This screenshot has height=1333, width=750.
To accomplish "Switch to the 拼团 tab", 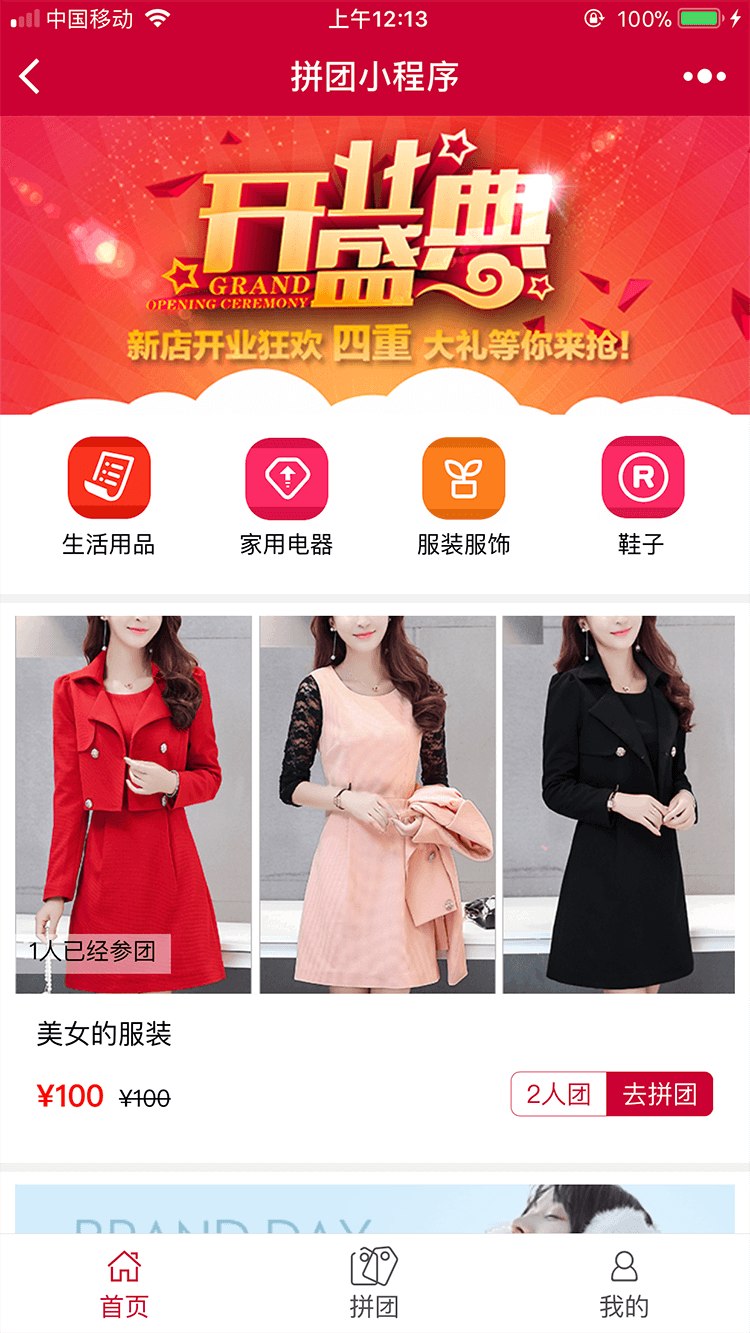I will coord(374,1284).
